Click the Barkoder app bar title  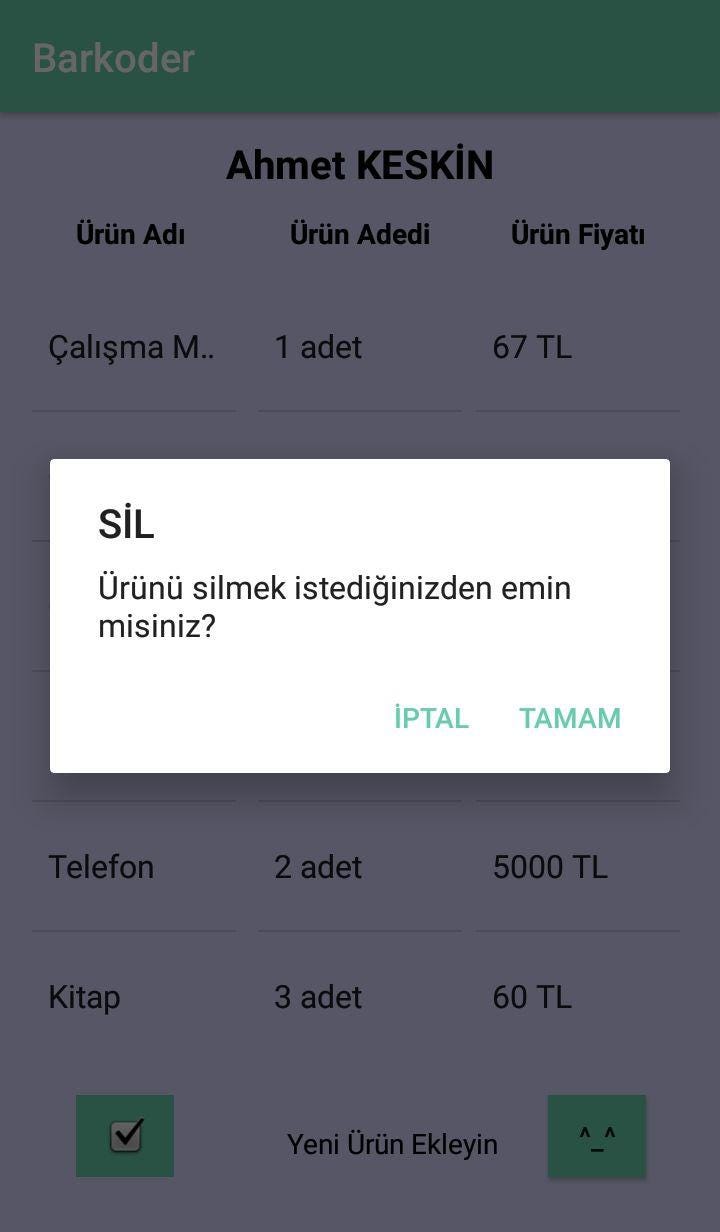pyautogui.click(x=113, y=57)
